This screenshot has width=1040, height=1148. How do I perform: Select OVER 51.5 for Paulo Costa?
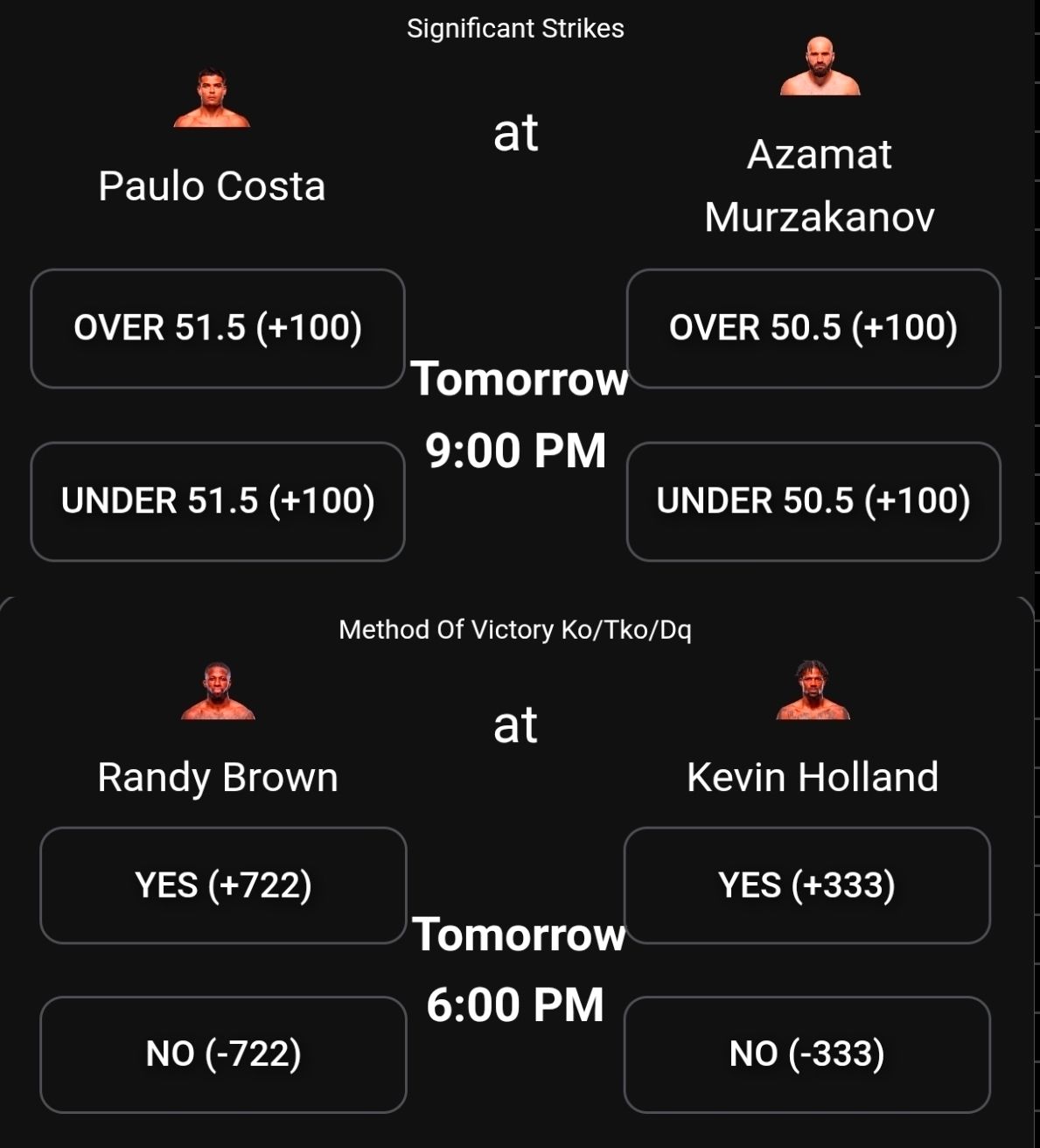218,328
